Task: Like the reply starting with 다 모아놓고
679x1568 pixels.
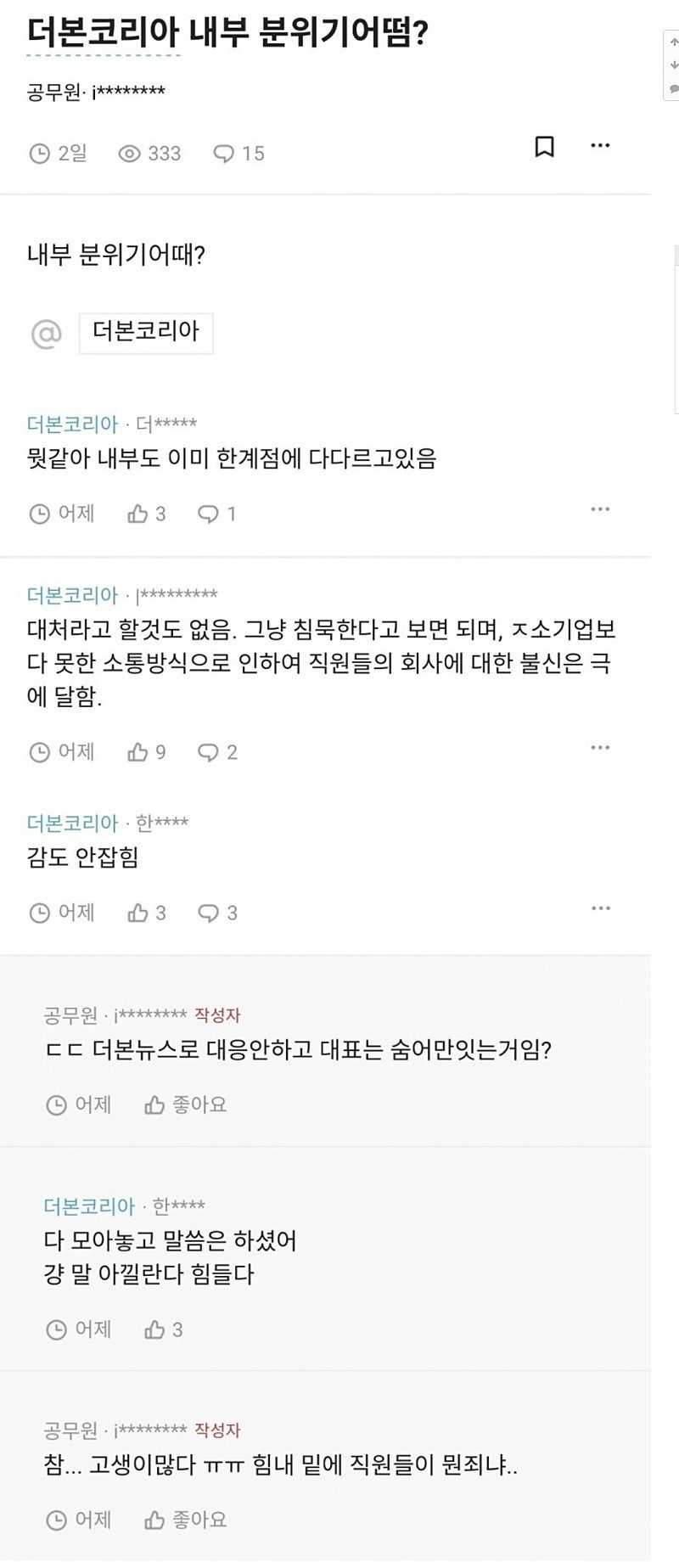Action: pos(163,1329)
